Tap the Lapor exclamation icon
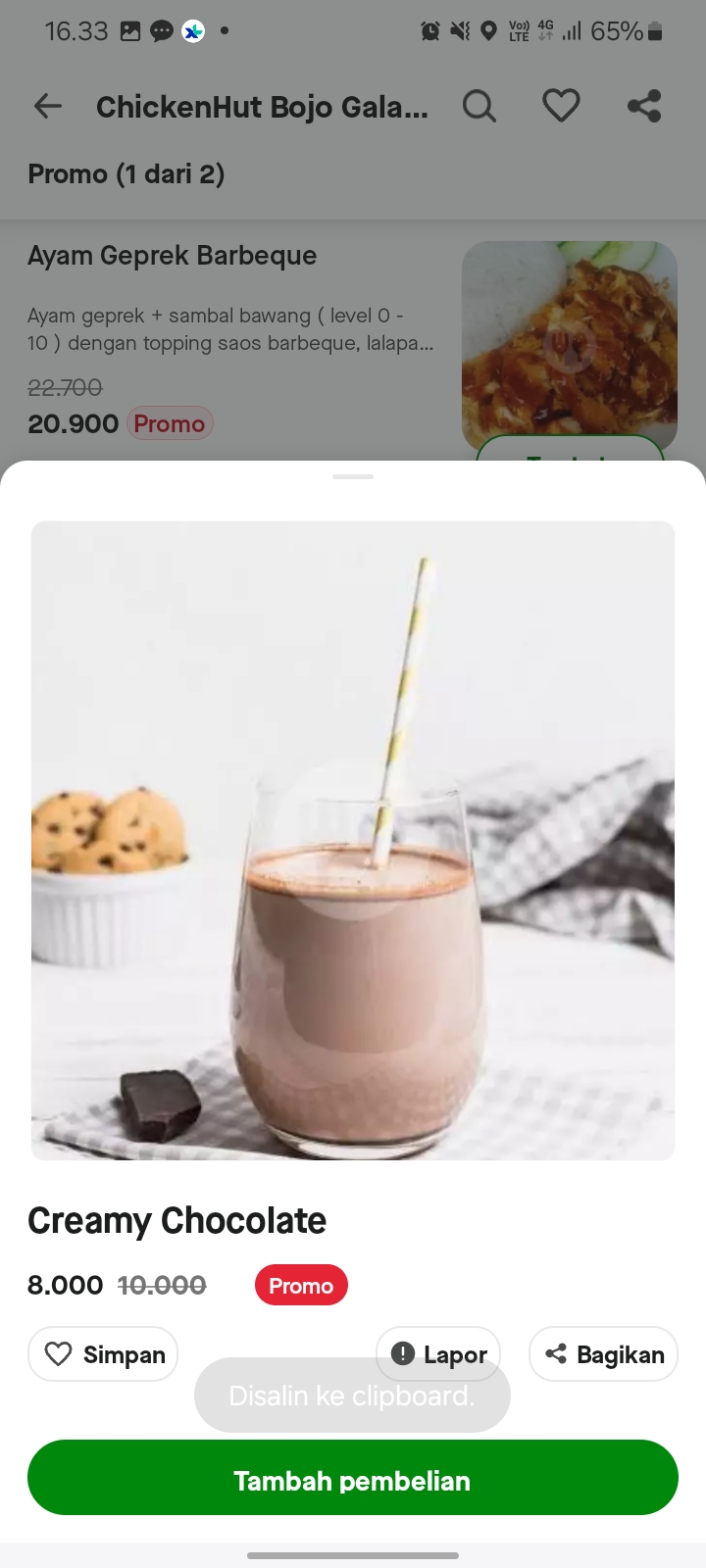 [403, 1353]
